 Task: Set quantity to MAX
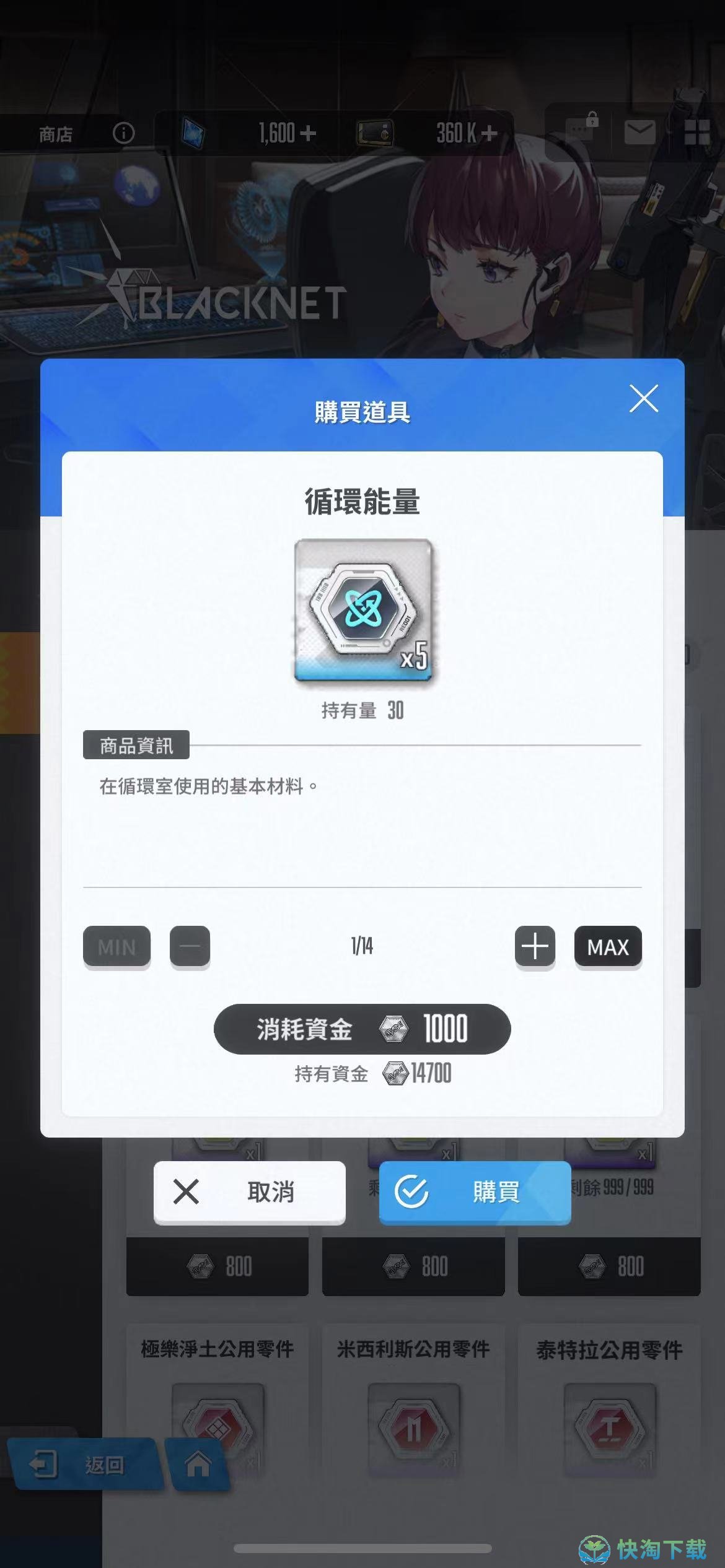[x=608, y=946]
